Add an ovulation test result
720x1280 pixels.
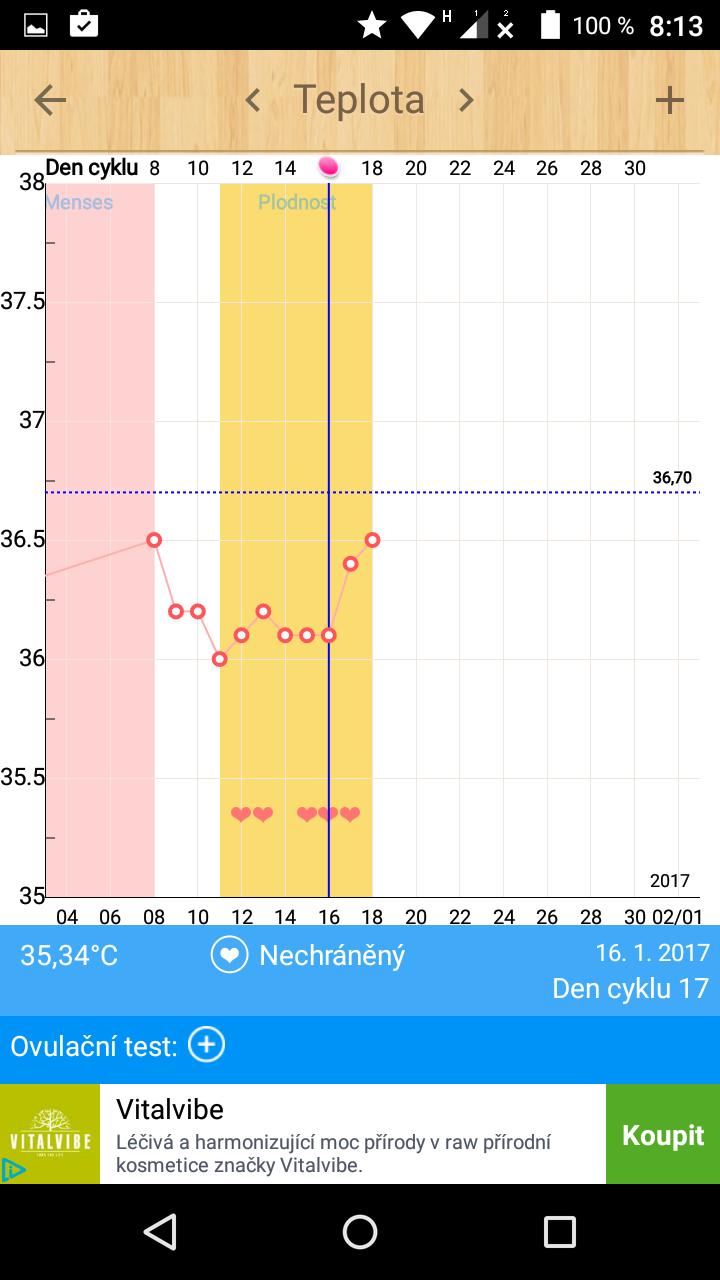(x=207, y=1045)
